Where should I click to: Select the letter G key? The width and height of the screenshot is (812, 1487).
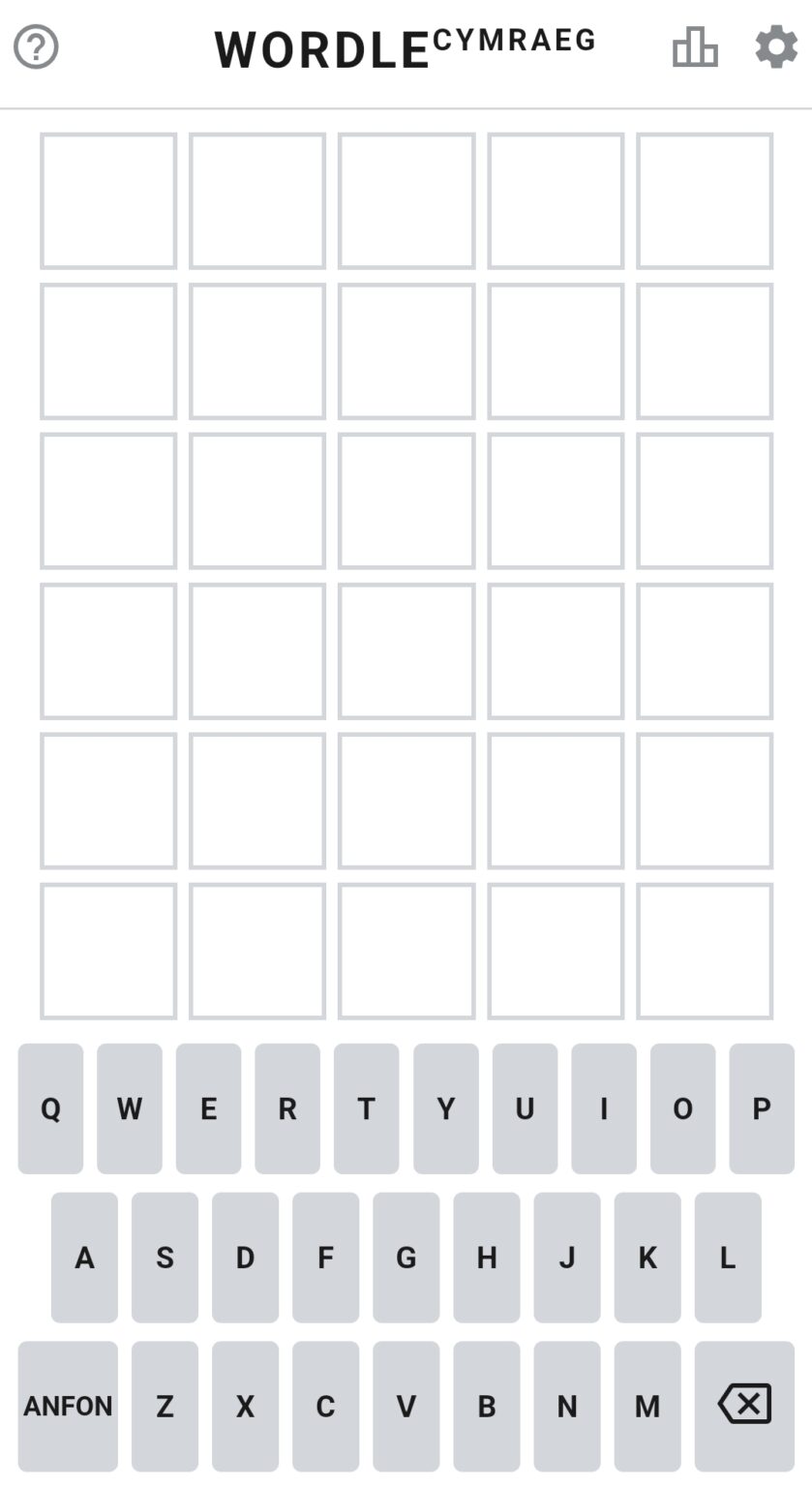click(406, 1258)
